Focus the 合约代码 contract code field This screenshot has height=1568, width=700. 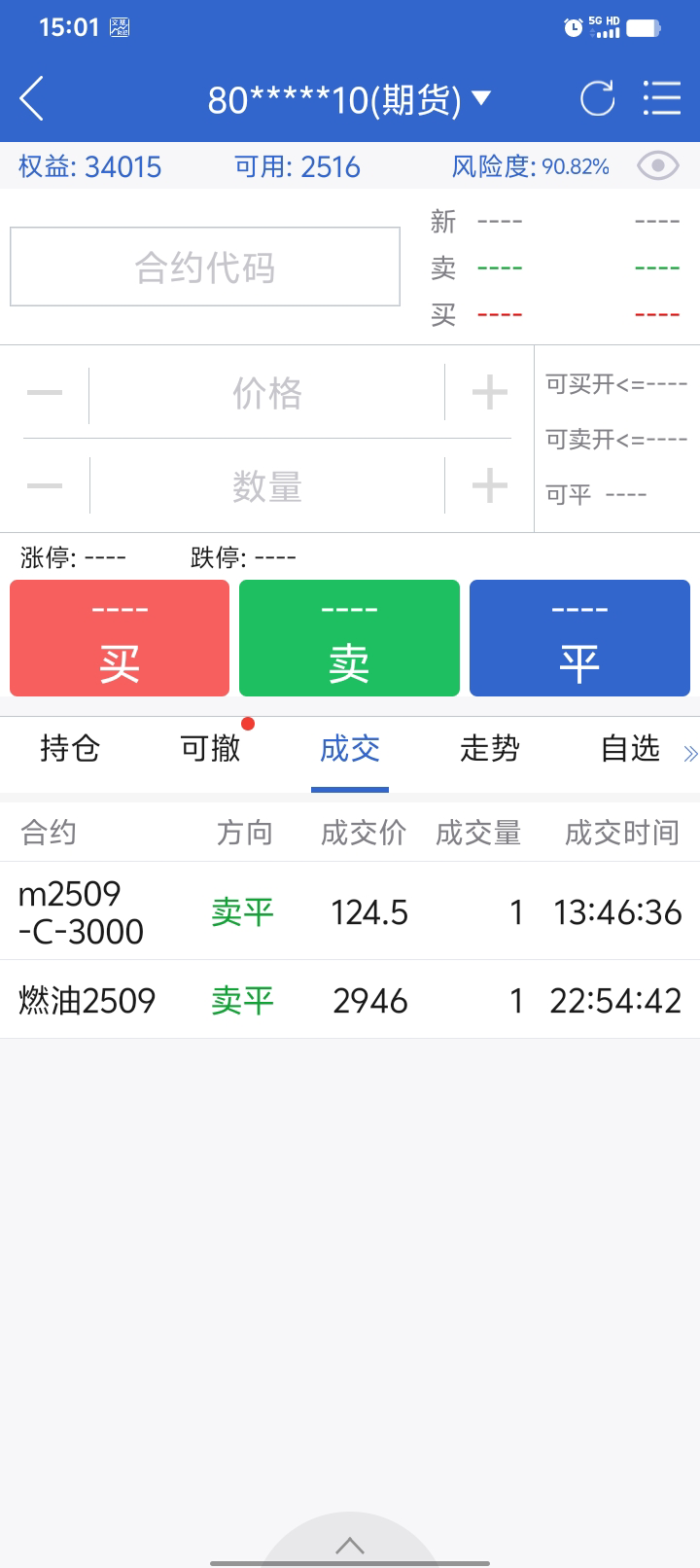point(205,267)
